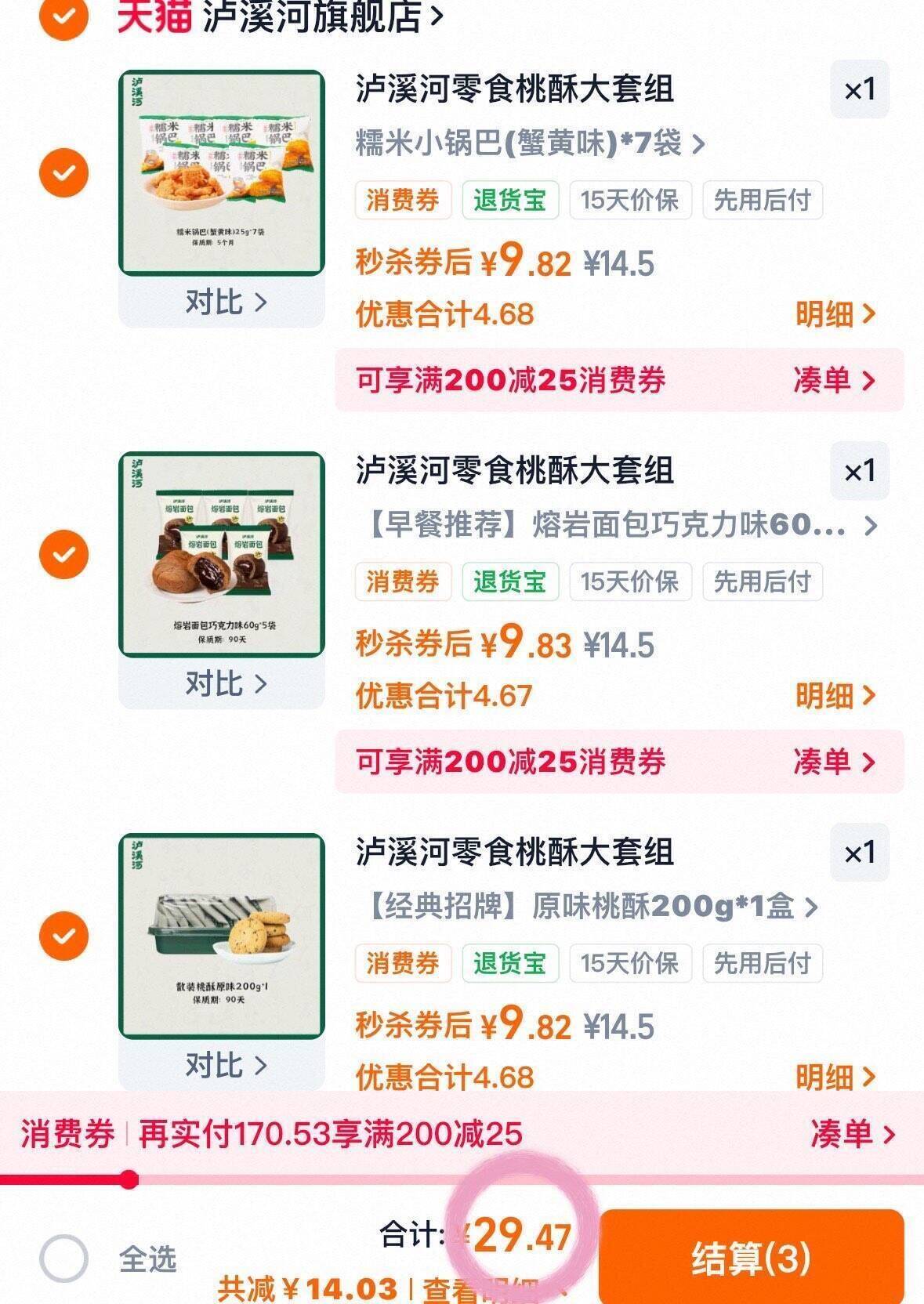The image size is (924, 1304).
Task: View discount 明细 for 糯米小锅巴
Action: click(x=835, y=314)
